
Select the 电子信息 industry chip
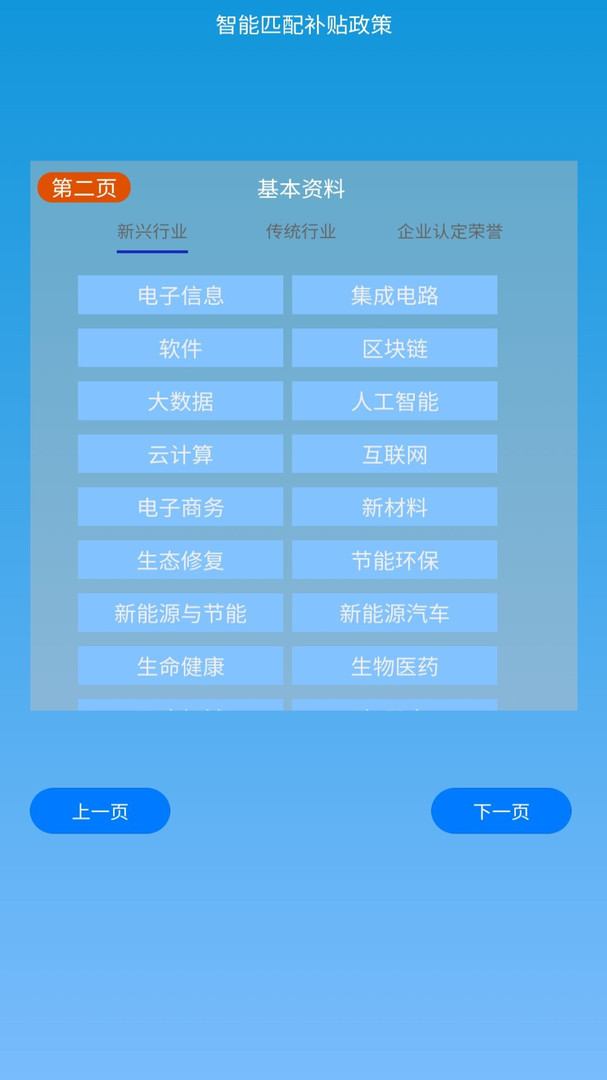[180, 295]
